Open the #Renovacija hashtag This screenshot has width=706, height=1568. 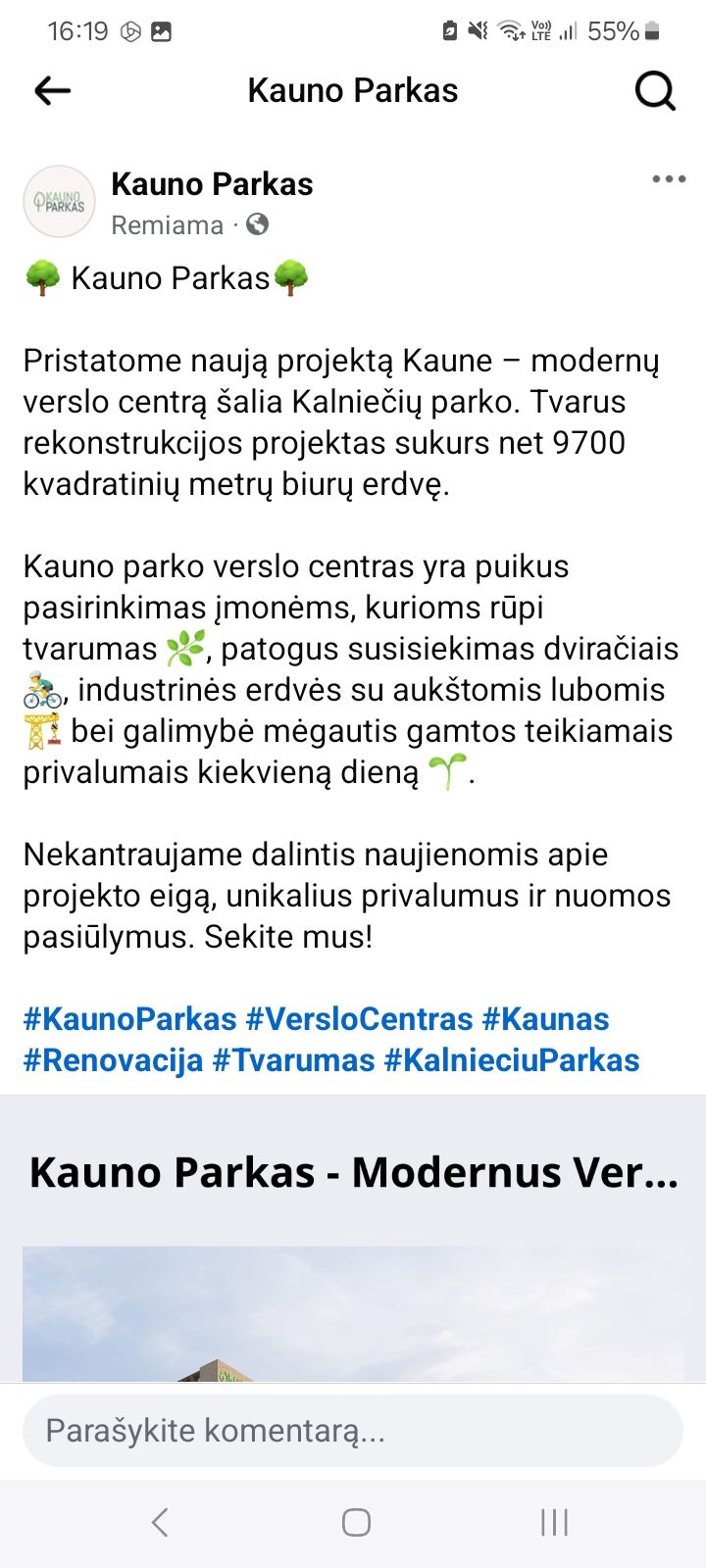coord(113,1060)
